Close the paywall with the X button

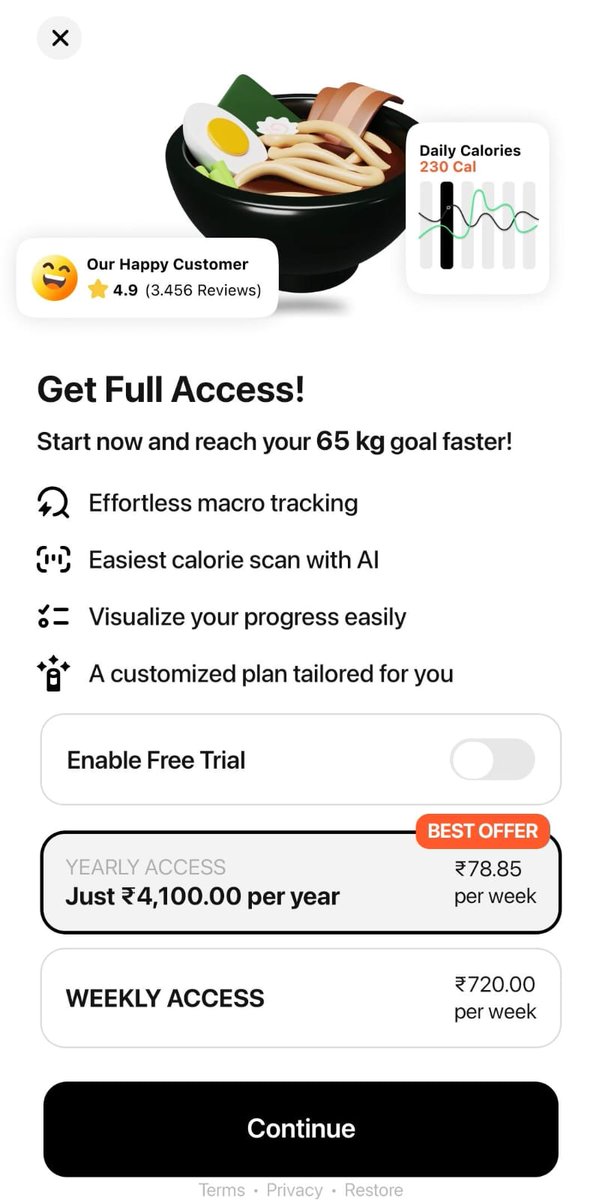point(60,39)
